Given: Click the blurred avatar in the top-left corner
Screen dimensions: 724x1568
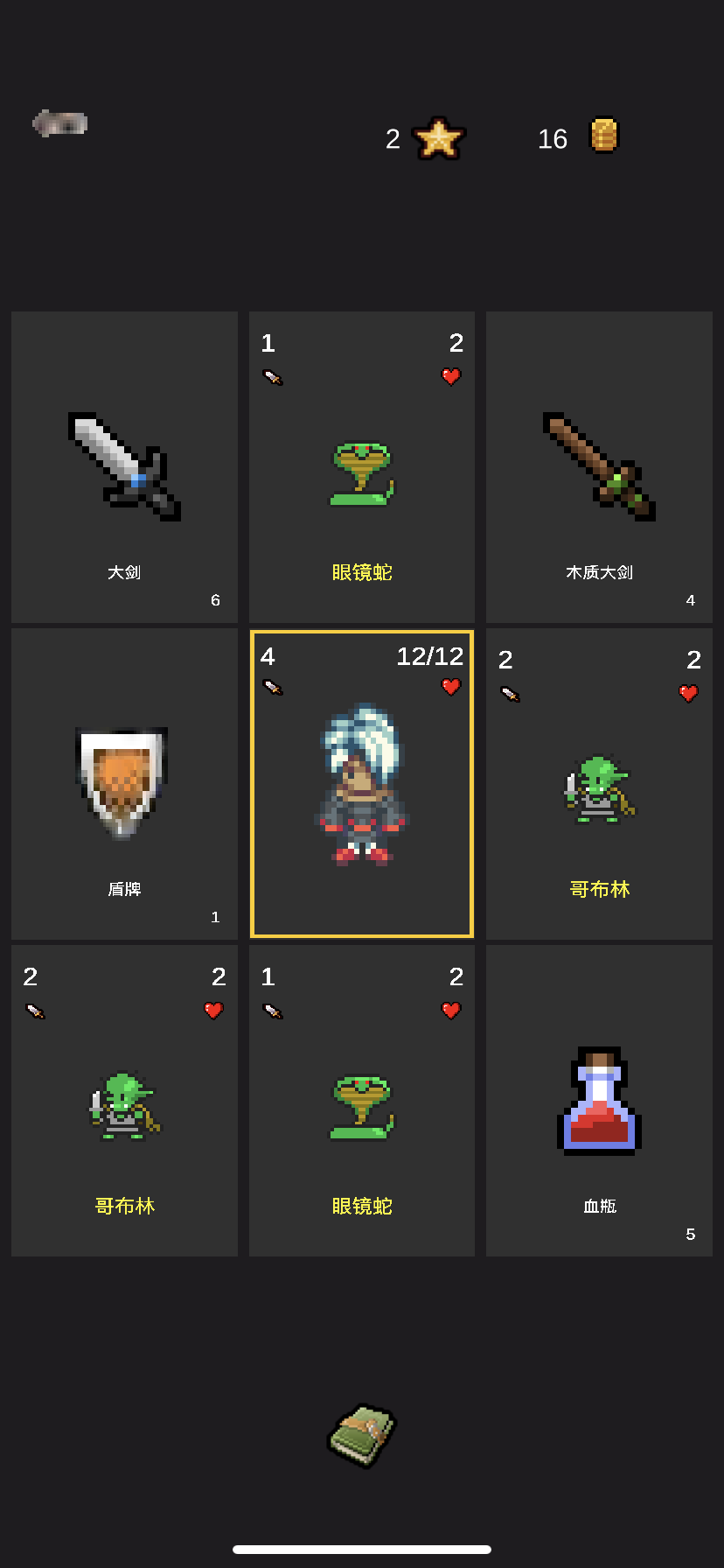Looking at the screenshot, I should [x=59, y=122].
